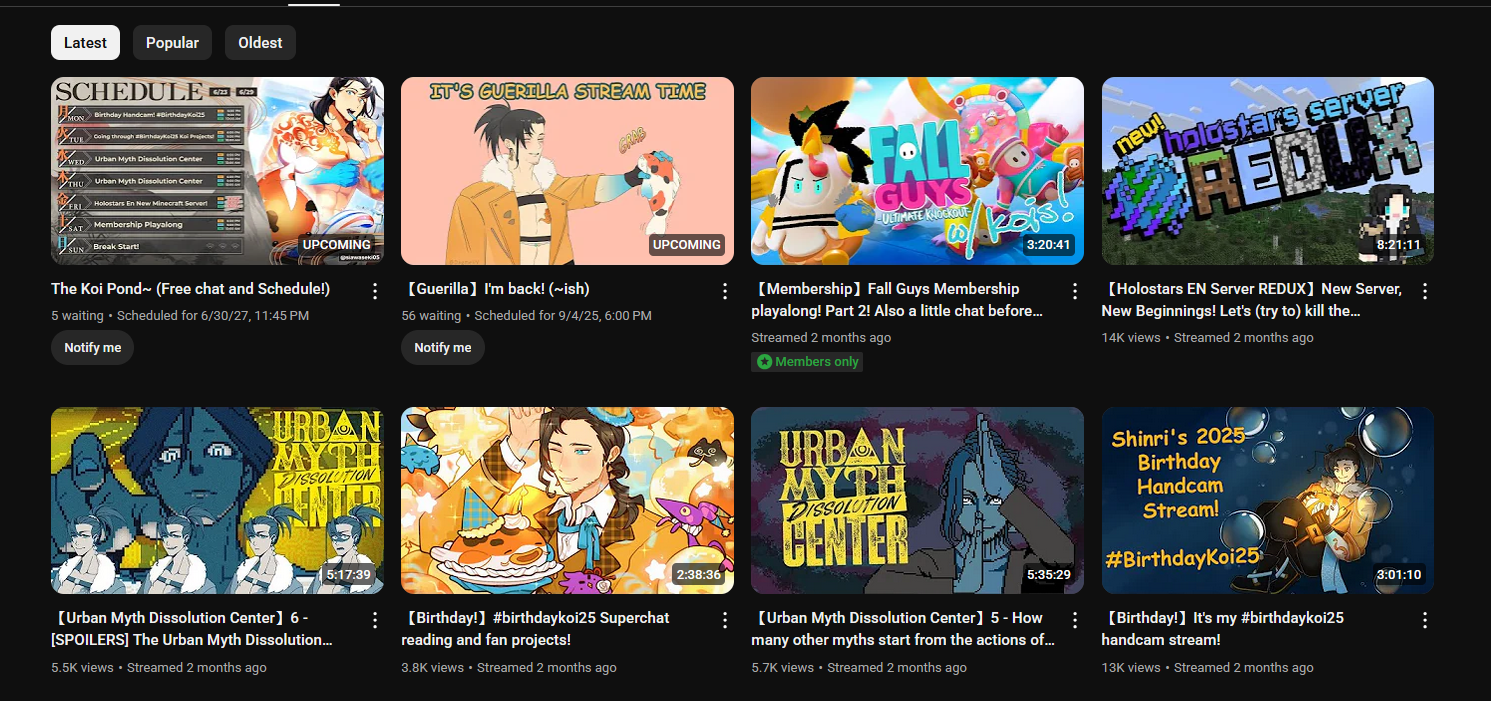1491x701 pixels.
Task: Sort videos by Oldest chip
Action: tap(260, 43)
